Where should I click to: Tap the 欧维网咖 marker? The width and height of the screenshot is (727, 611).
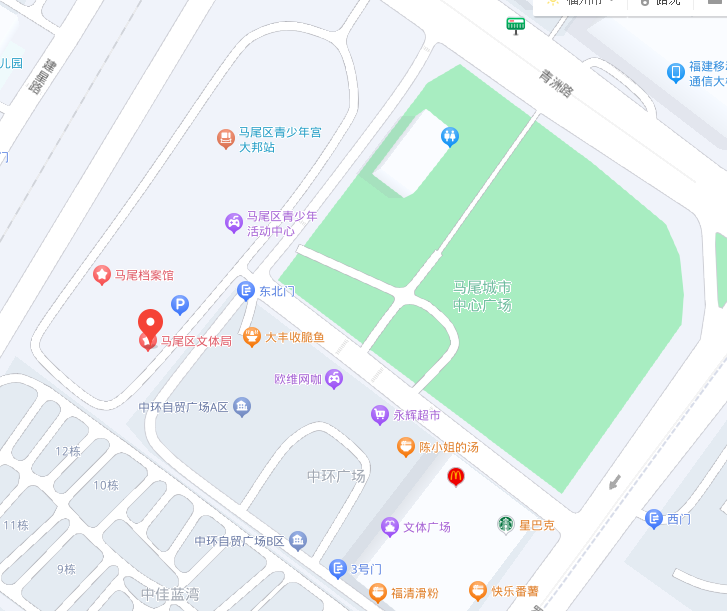(334, 379)
